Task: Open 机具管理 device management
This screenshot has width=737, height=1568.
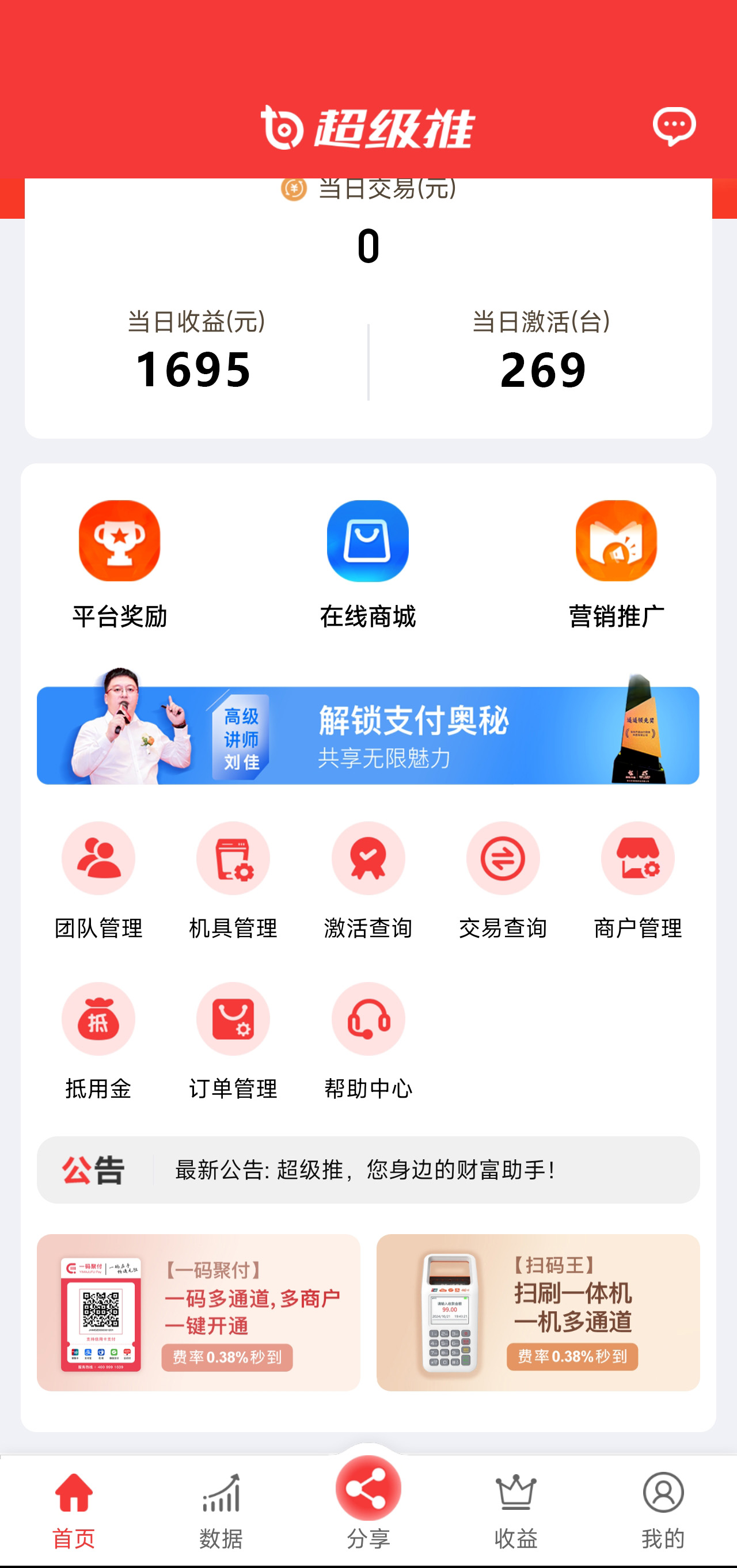Action: pos(233,858)
